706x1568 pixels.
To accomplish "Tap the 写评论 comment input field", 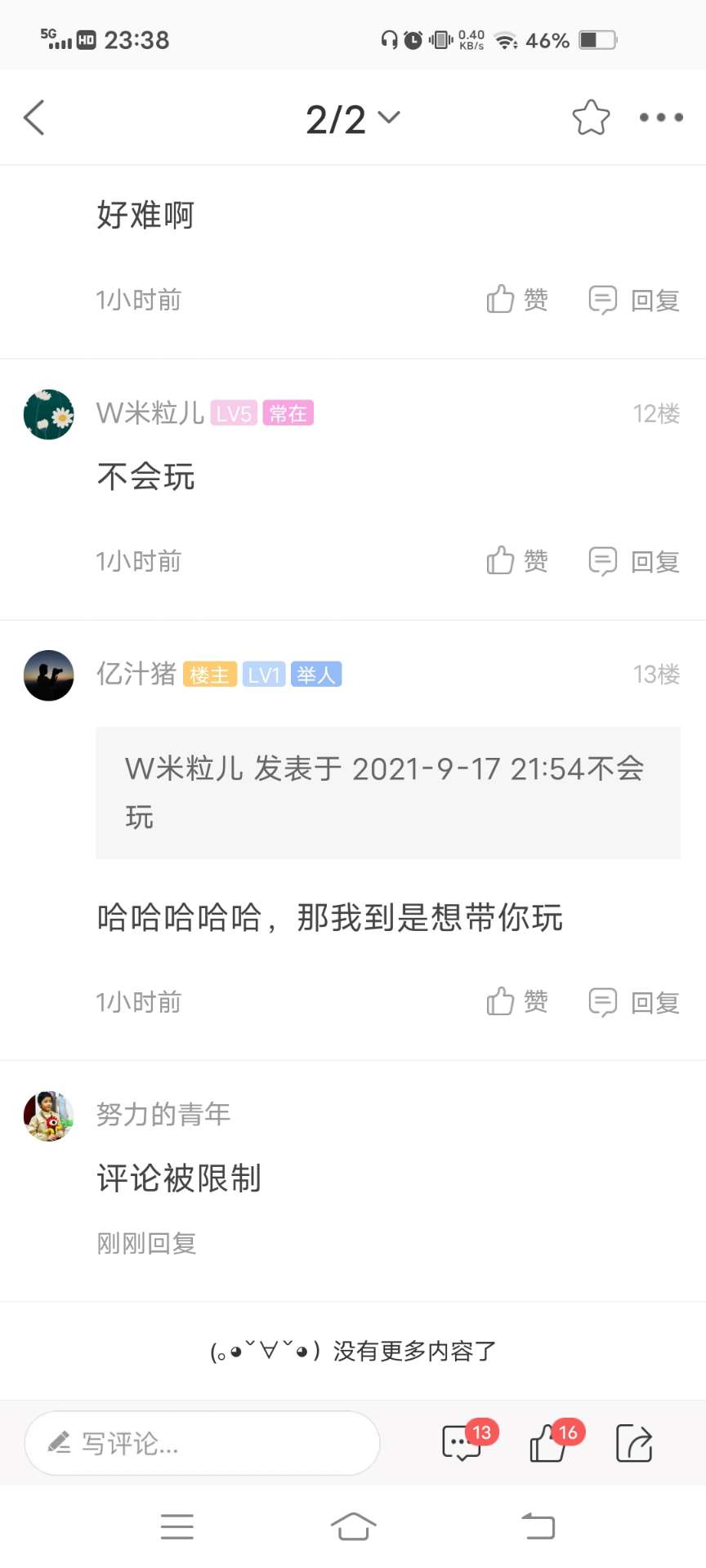I will tap(202, 1443).
